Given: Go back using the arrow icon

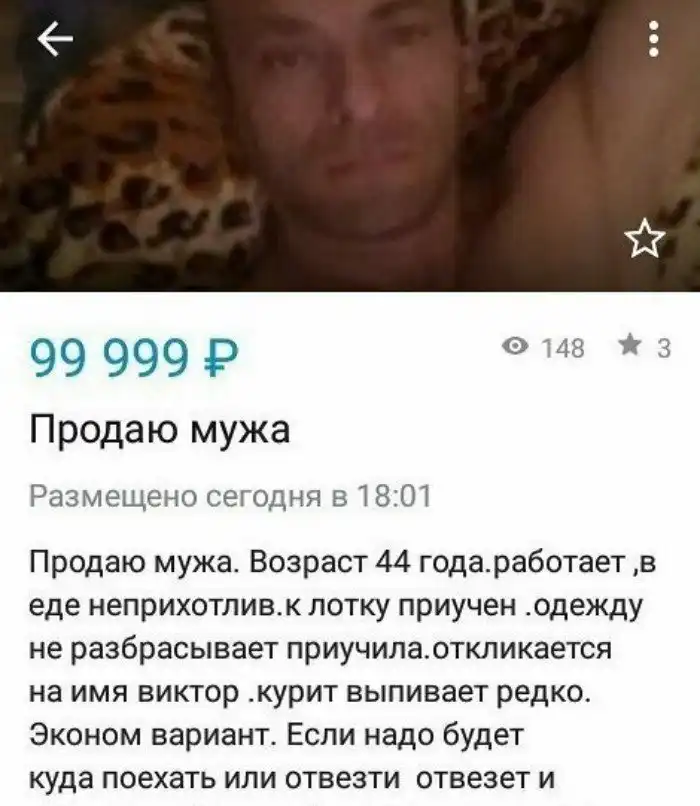Looking at the screenshot, I should (x=55, y=38).
